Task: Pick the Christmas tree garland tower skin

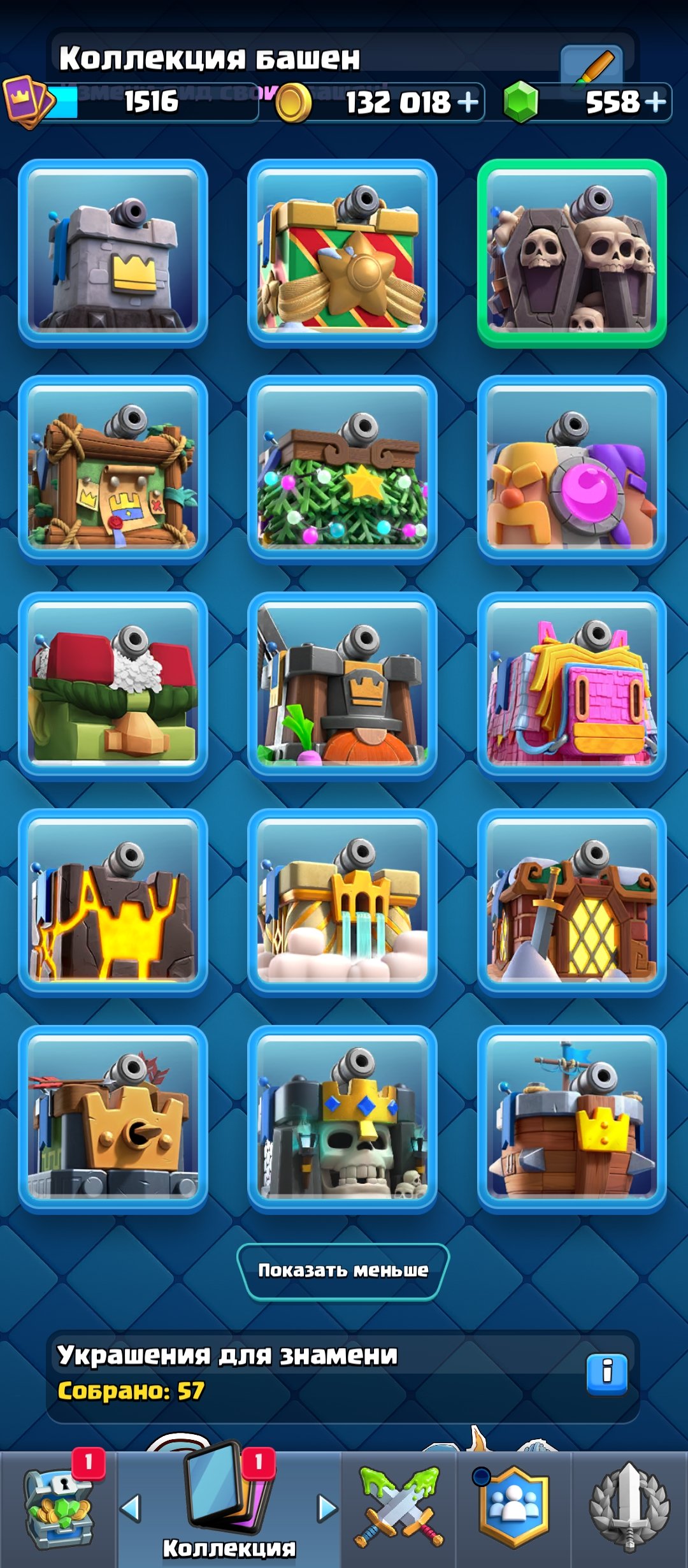Action: [x=342, y=468]
